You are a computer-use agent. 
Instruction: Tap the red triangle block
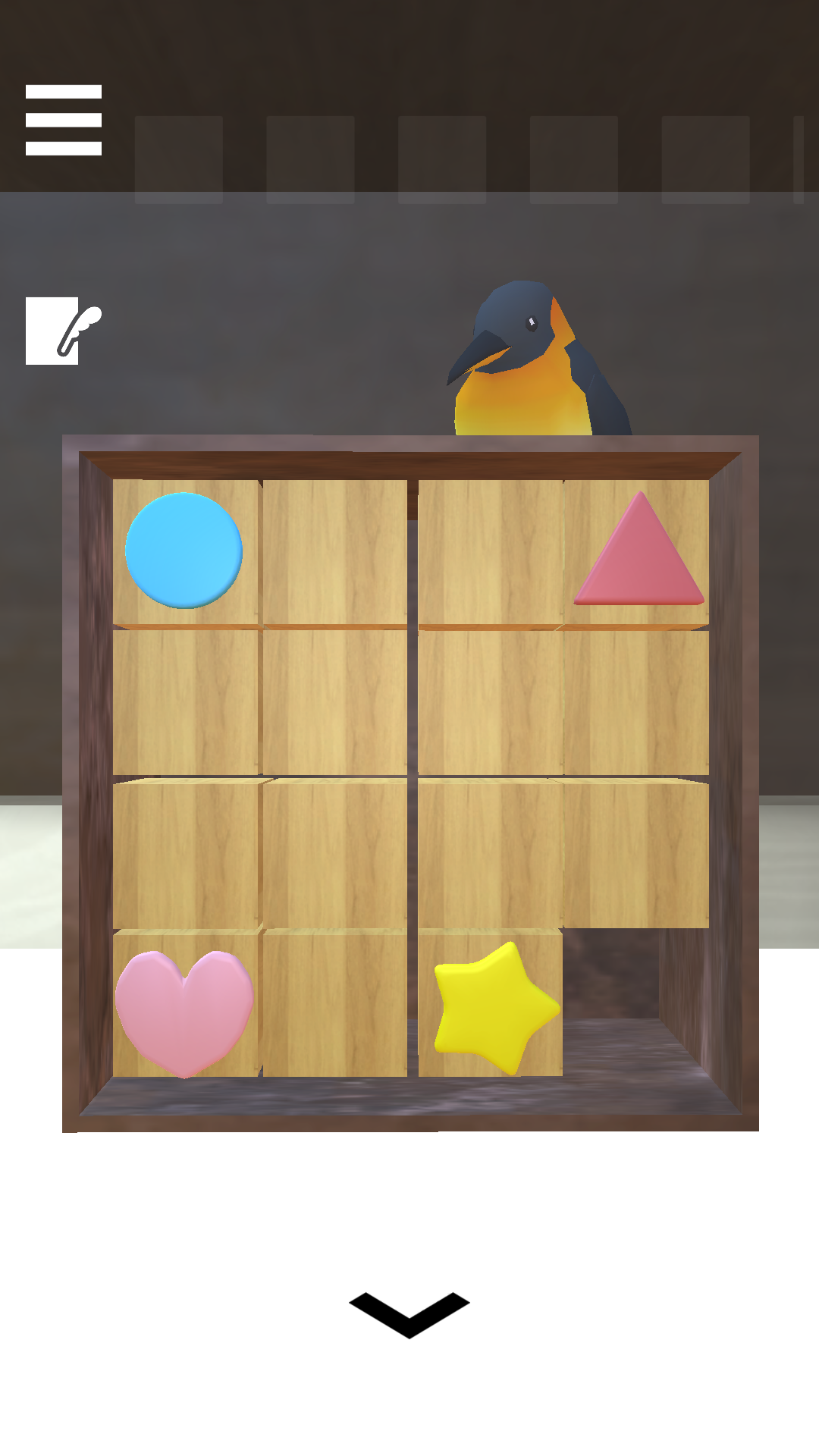637,552
